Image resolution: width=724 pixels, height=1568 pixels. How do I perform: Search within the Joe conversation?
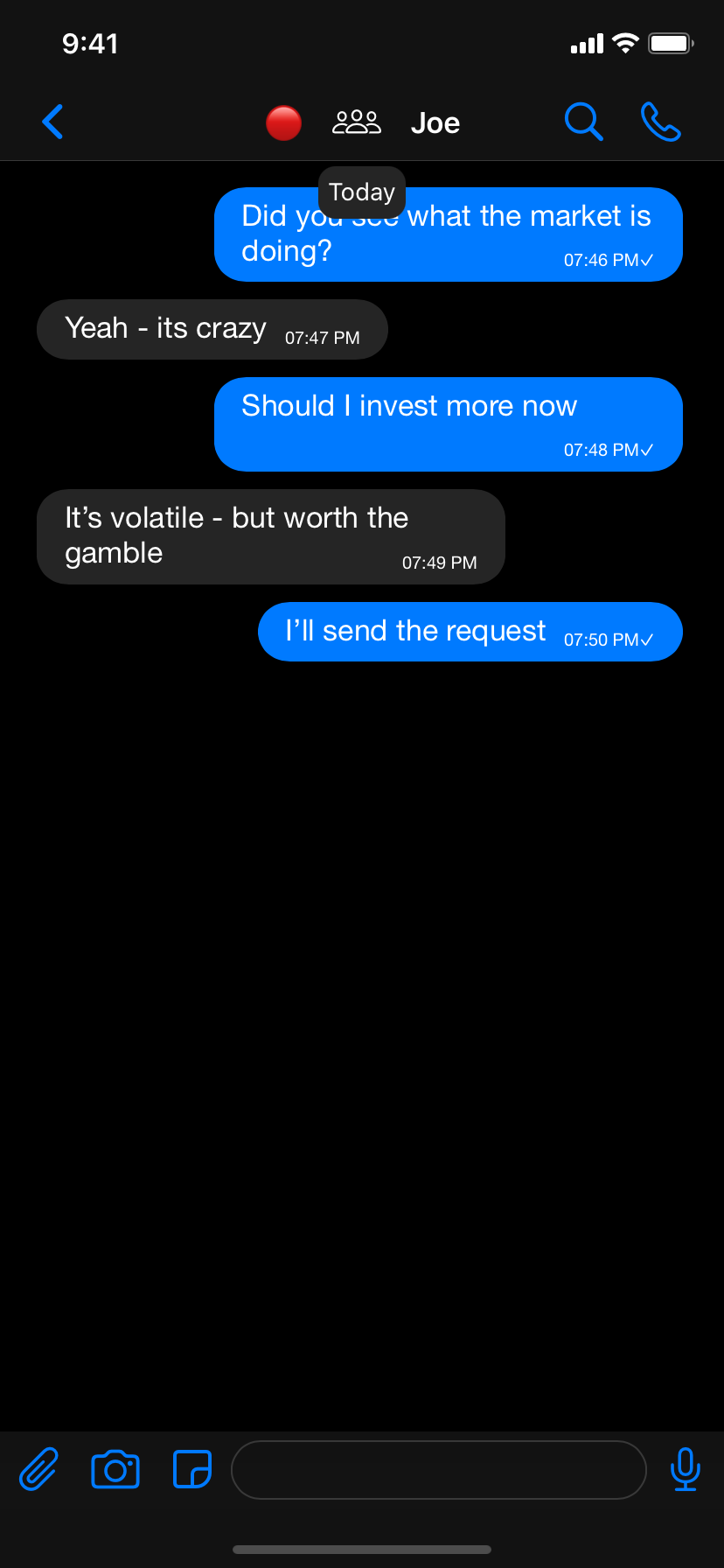tap(583, 122)
